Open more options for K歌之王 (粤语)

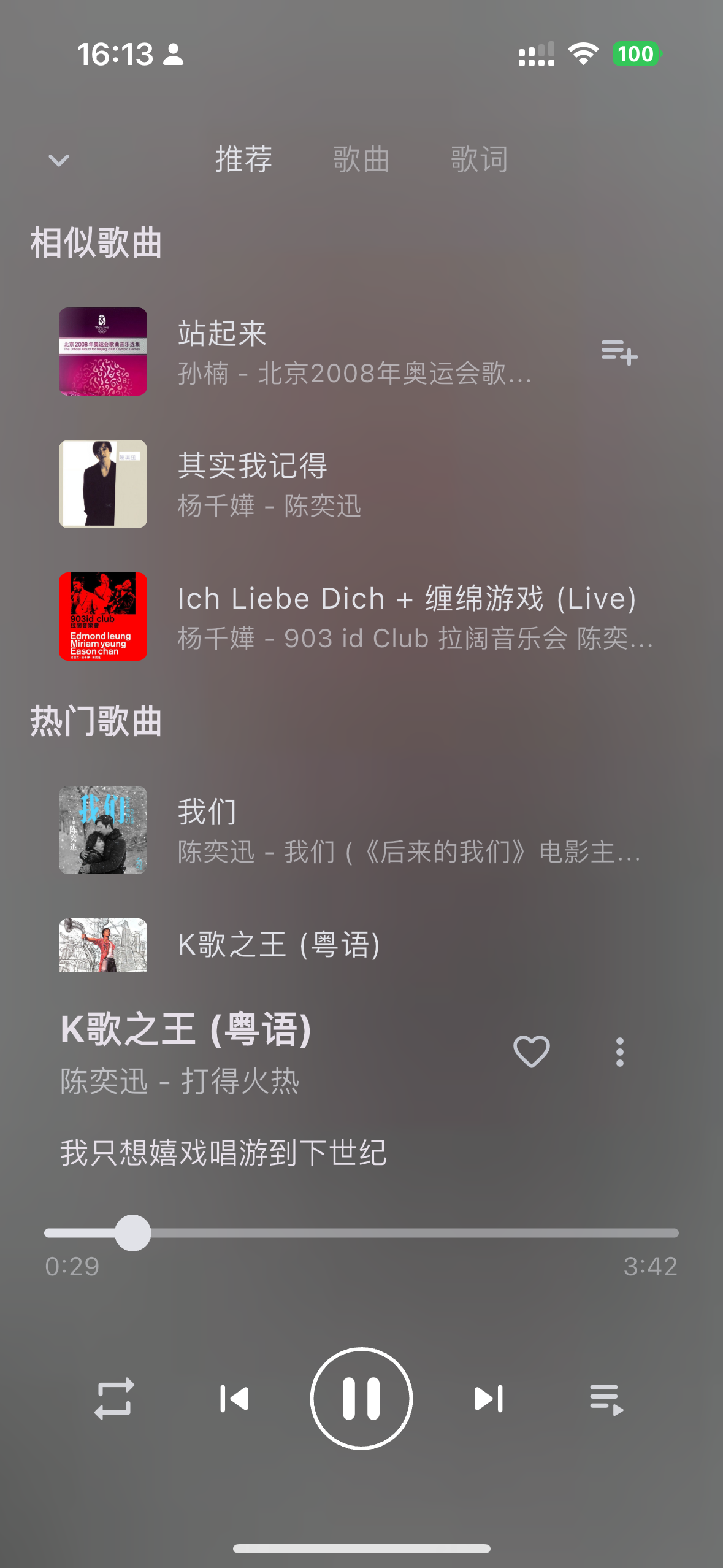point(619,1051)
